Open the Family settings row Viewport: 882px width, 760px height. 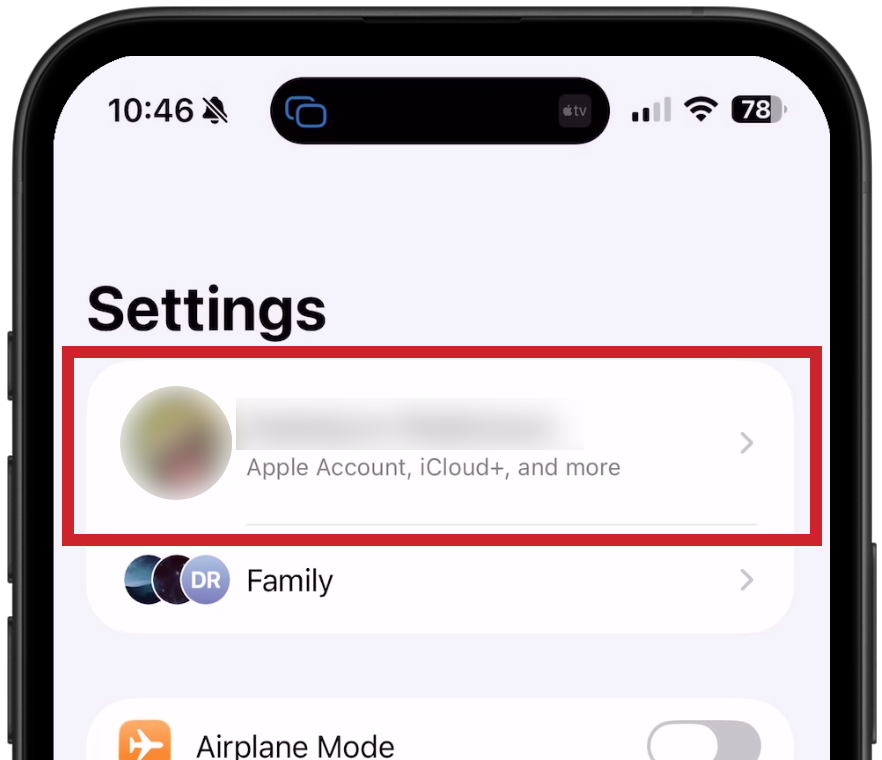point(440,581)
